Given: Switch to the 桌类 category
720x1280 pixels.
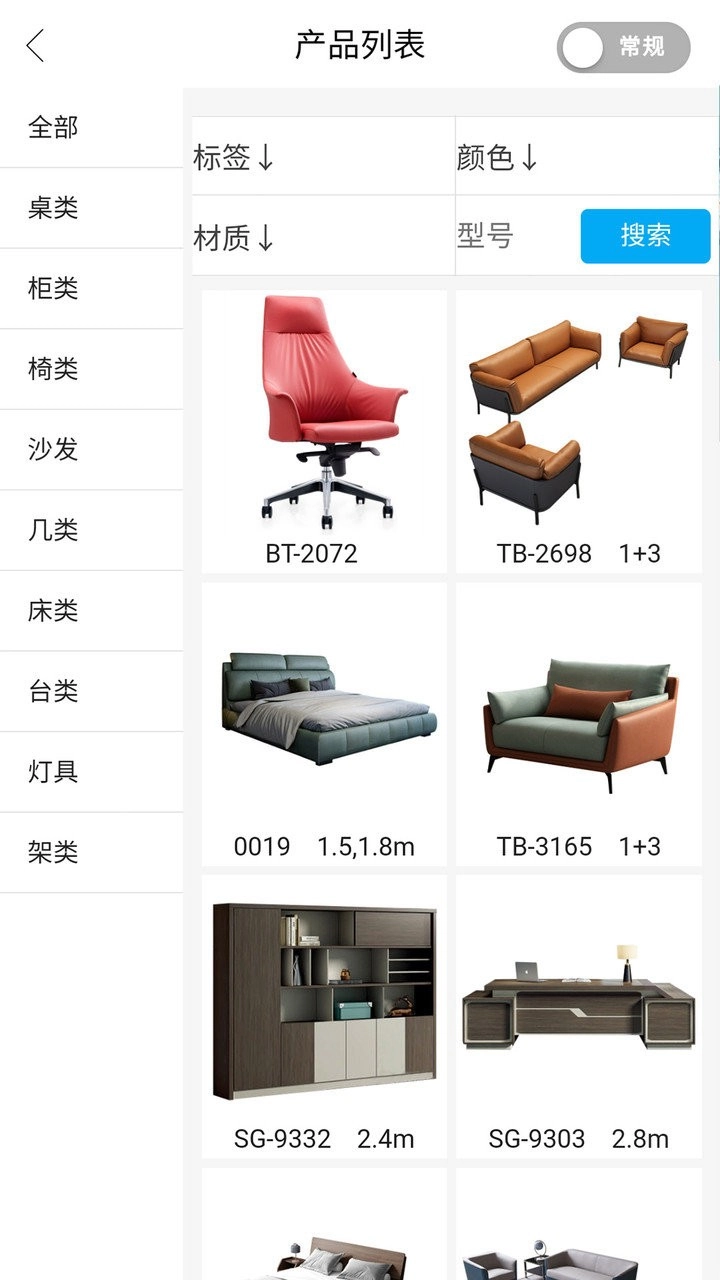Looking at the screenshot, I should [53, 208].
